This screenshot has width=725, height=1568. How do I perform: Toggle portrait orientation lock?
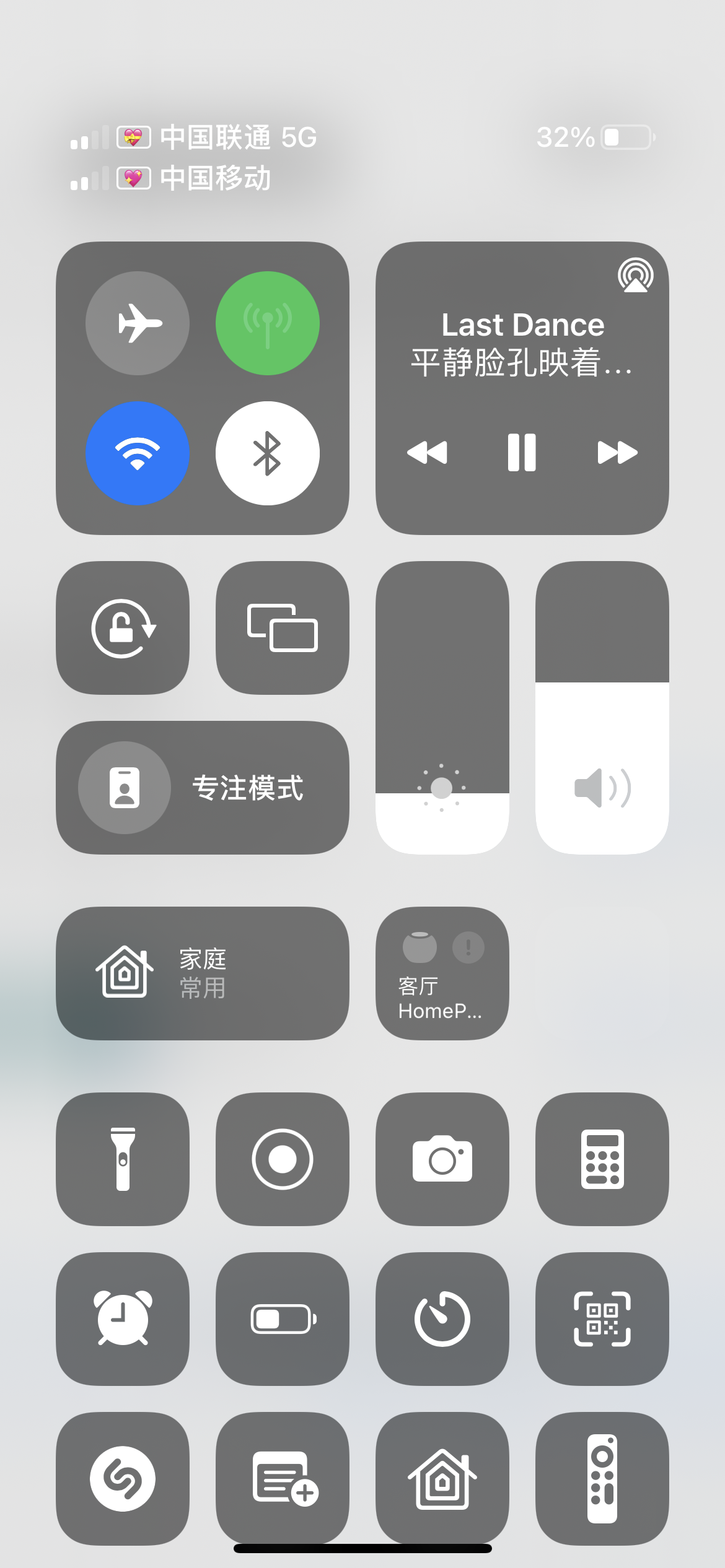[x=123, y=628]
